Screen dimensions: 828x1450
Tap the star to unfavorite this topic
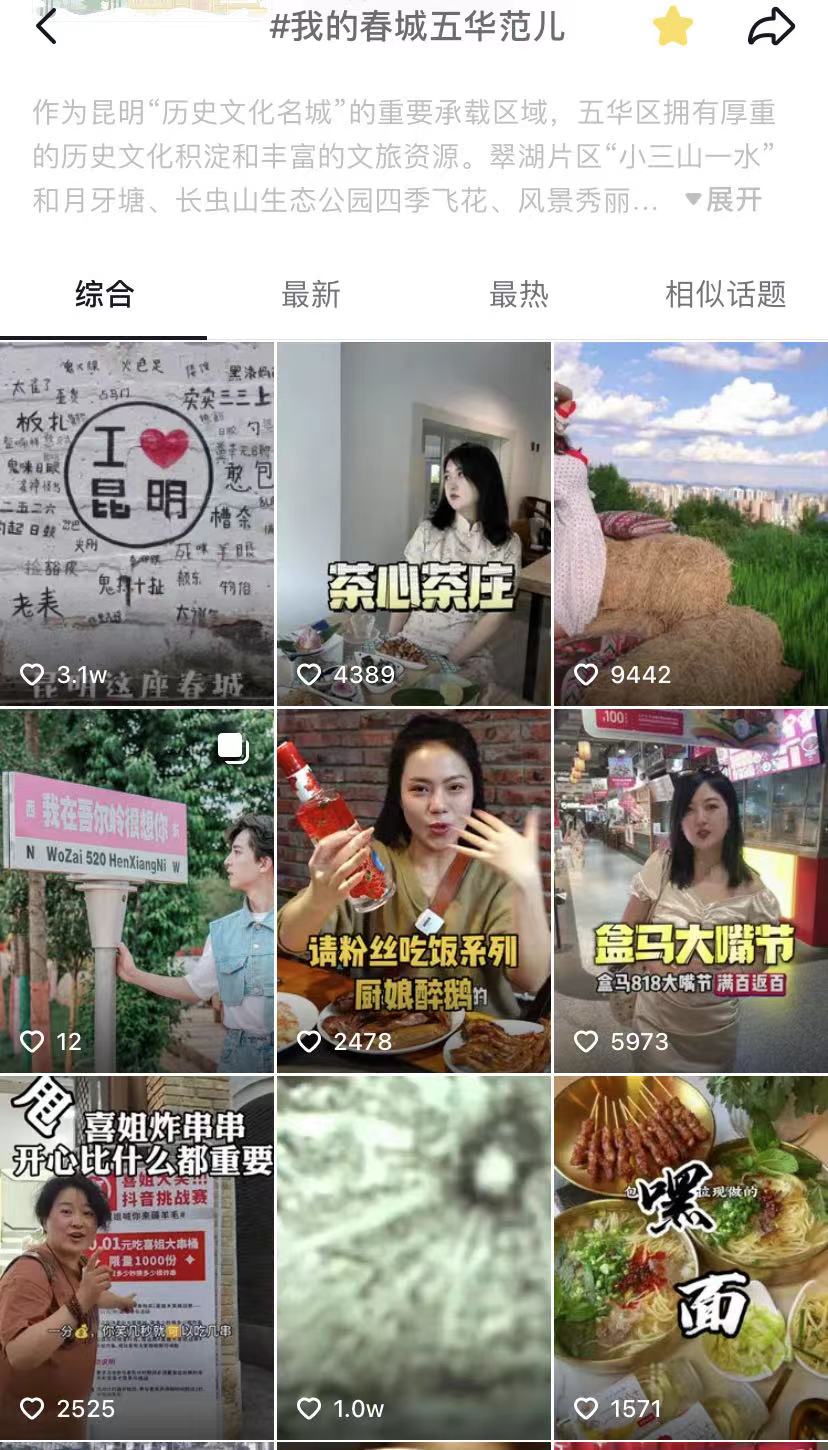click(672, 27)
